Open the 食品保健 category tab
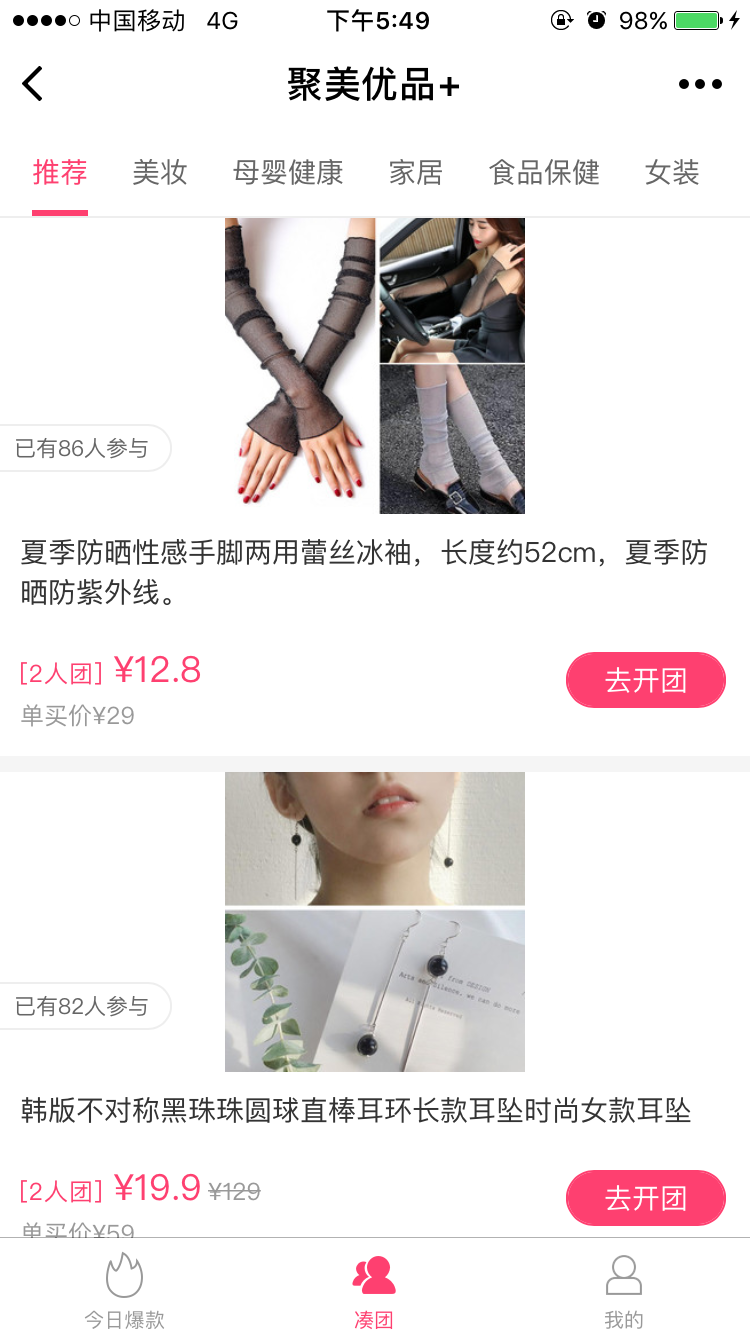Viewport: 750px width, 1334px height. click(x=544, y=172)
